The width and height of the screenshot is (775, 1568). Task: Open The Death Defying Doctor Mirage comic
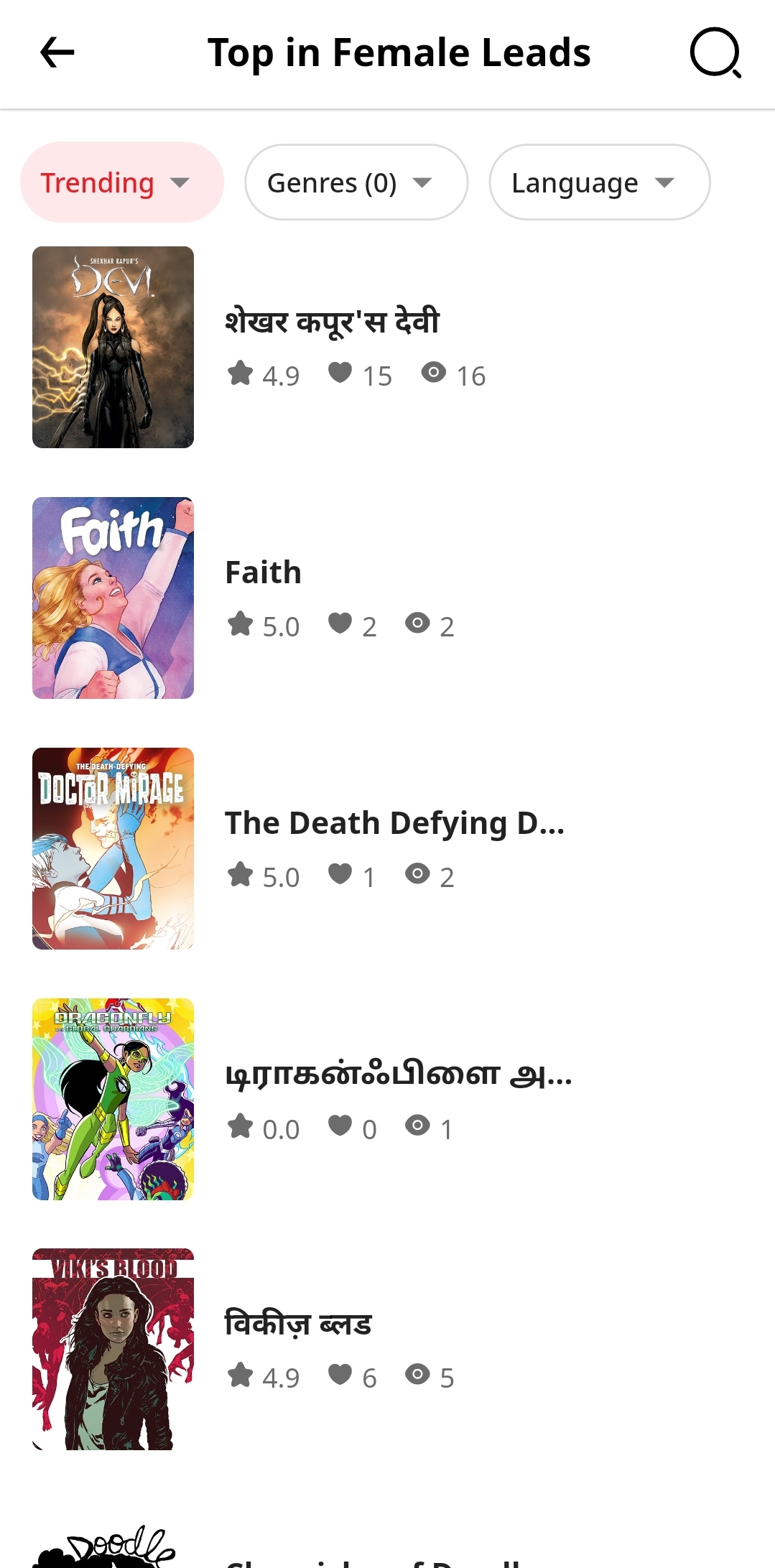point(394,823)
